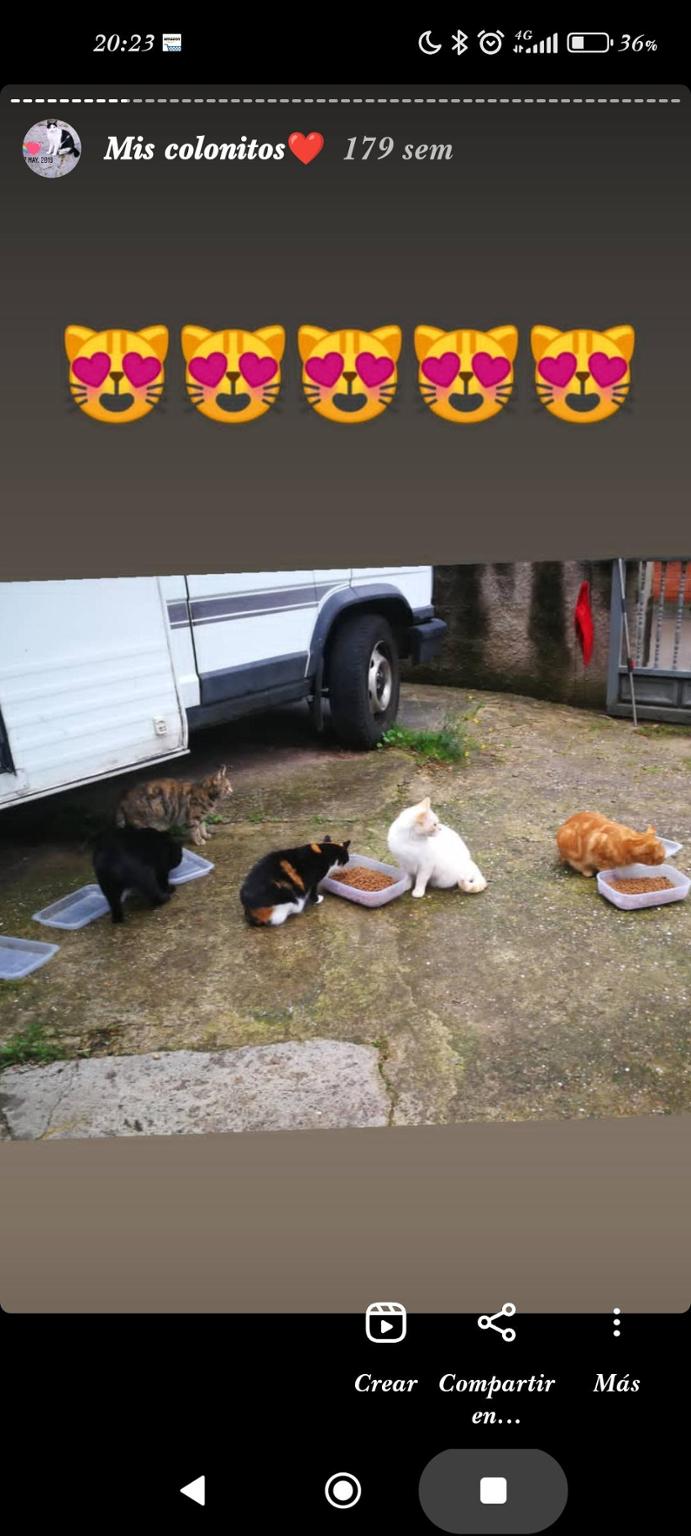The width and height of the screenshot is (691, 1536).
Task: Go back with system back button
Action: click(193, 1491)
